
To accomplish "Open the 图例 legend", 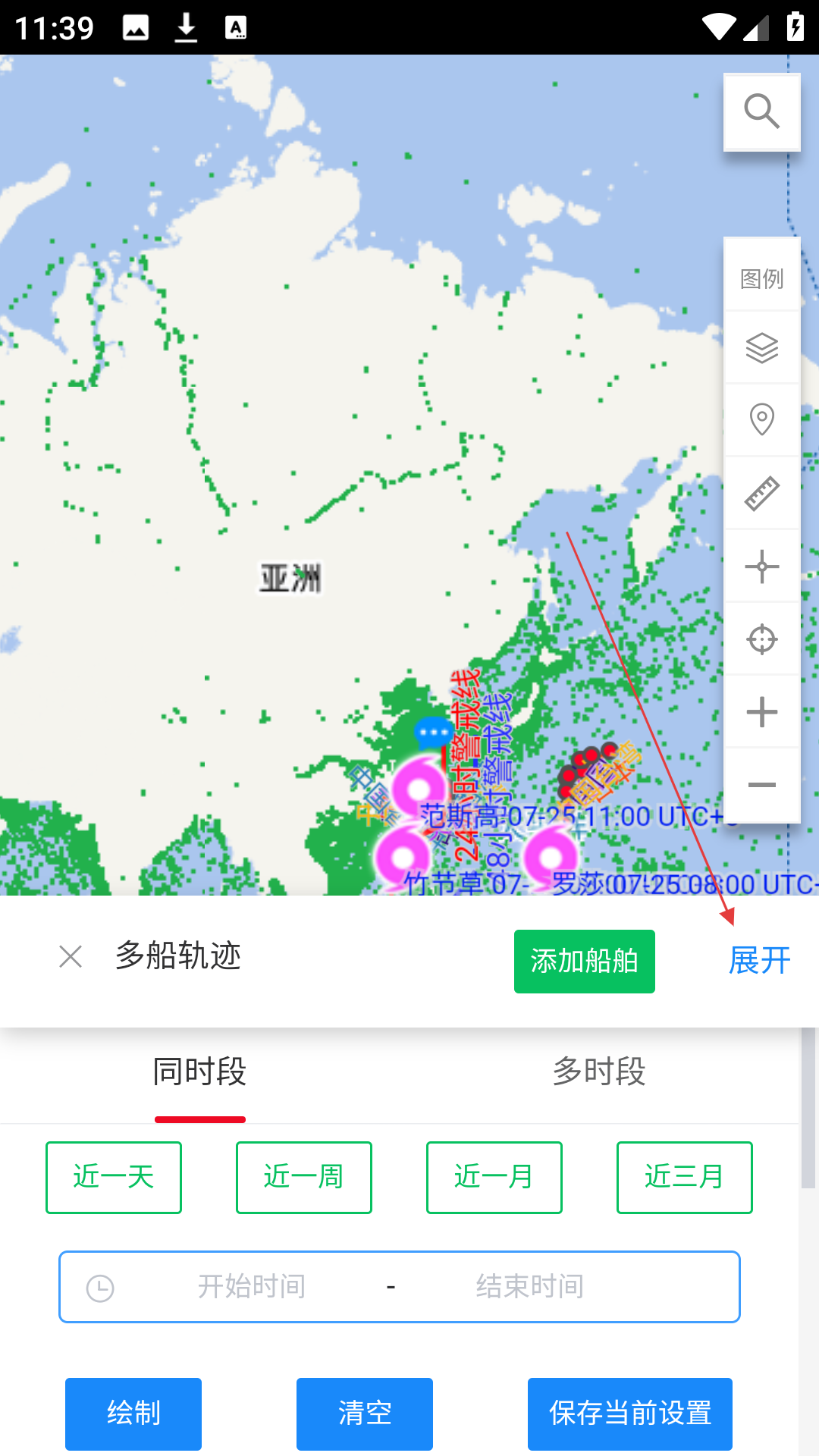I will 761,278.
